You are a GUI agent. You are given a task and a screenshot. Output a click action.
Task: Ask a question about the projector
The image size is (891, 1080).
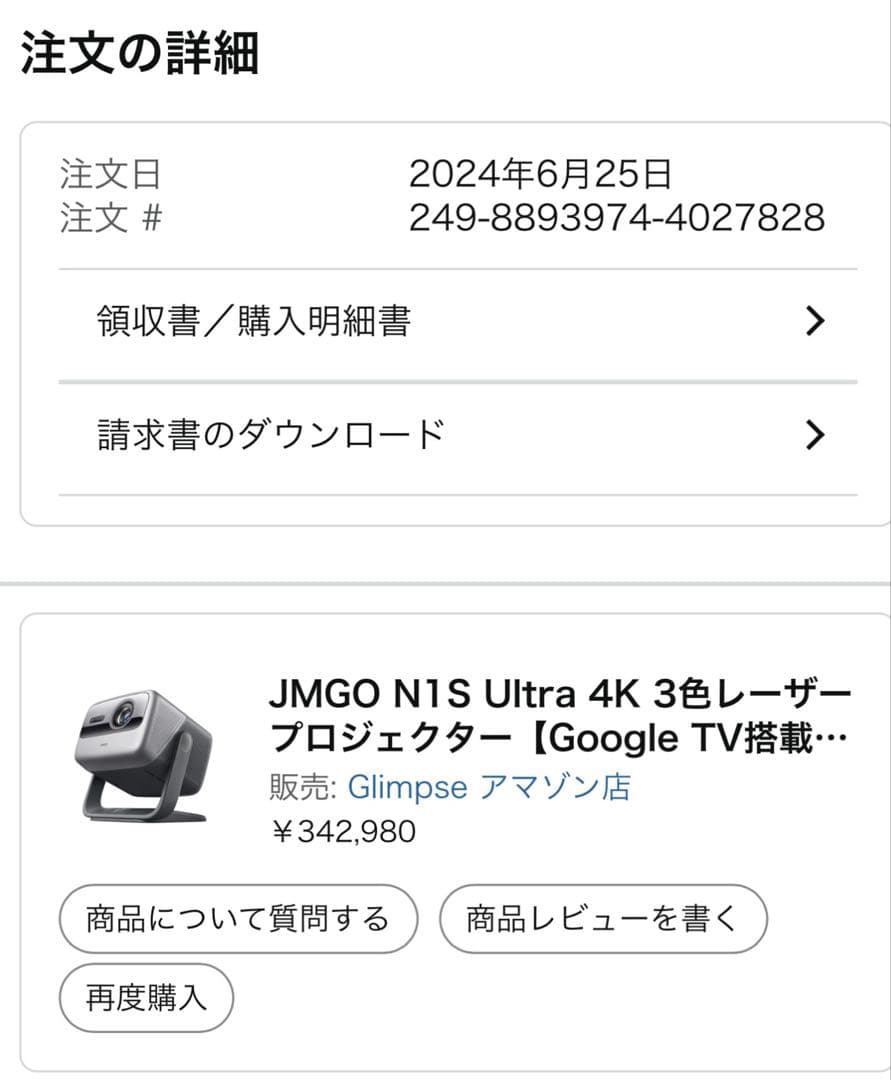click(x=238, y=917)
